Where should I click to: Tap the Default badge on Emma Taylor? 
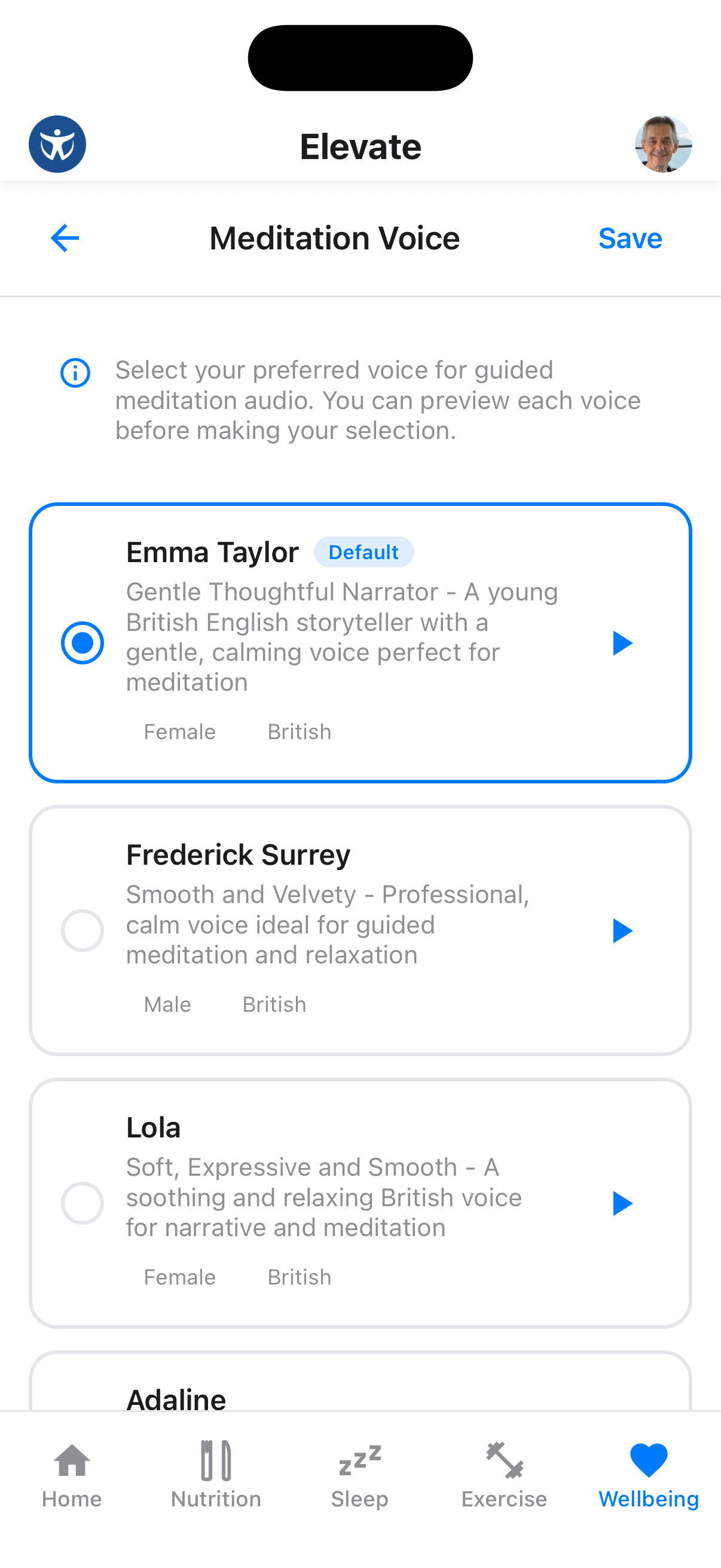coord(363,551)
